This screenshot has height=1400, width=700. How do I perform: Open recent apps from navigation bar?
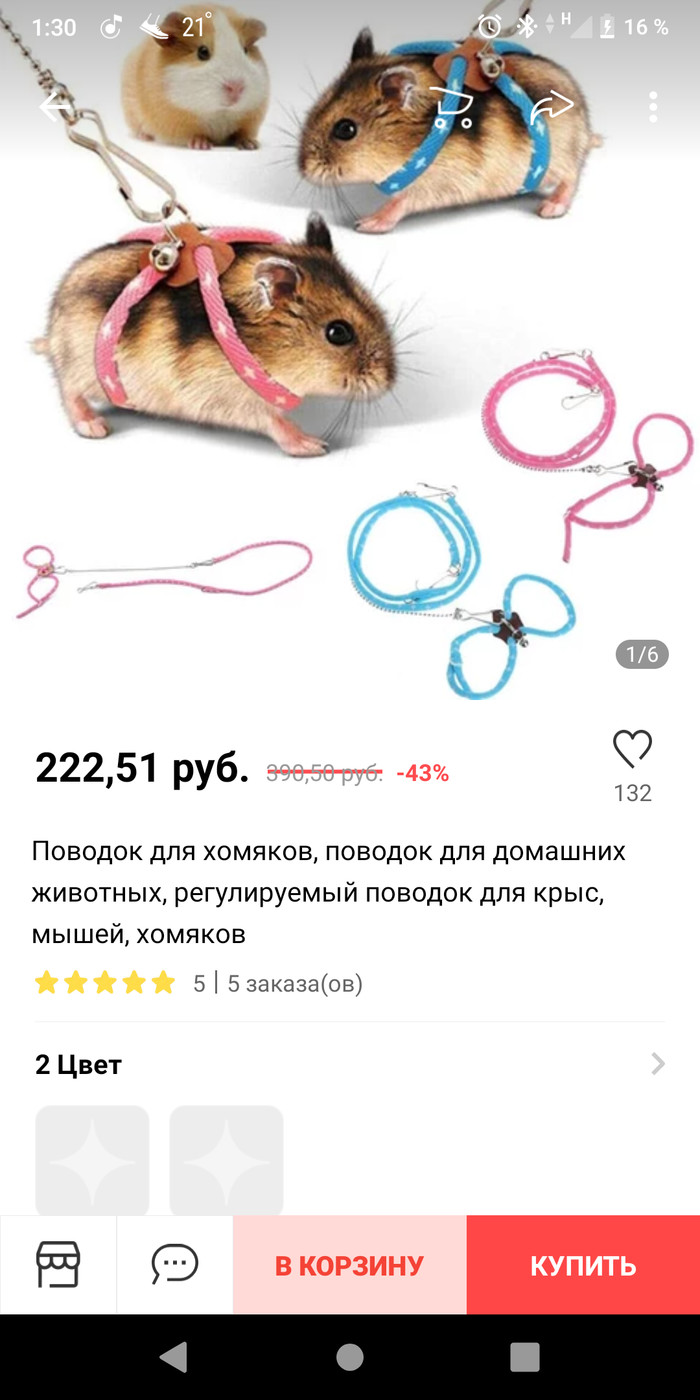point(524,1357)
